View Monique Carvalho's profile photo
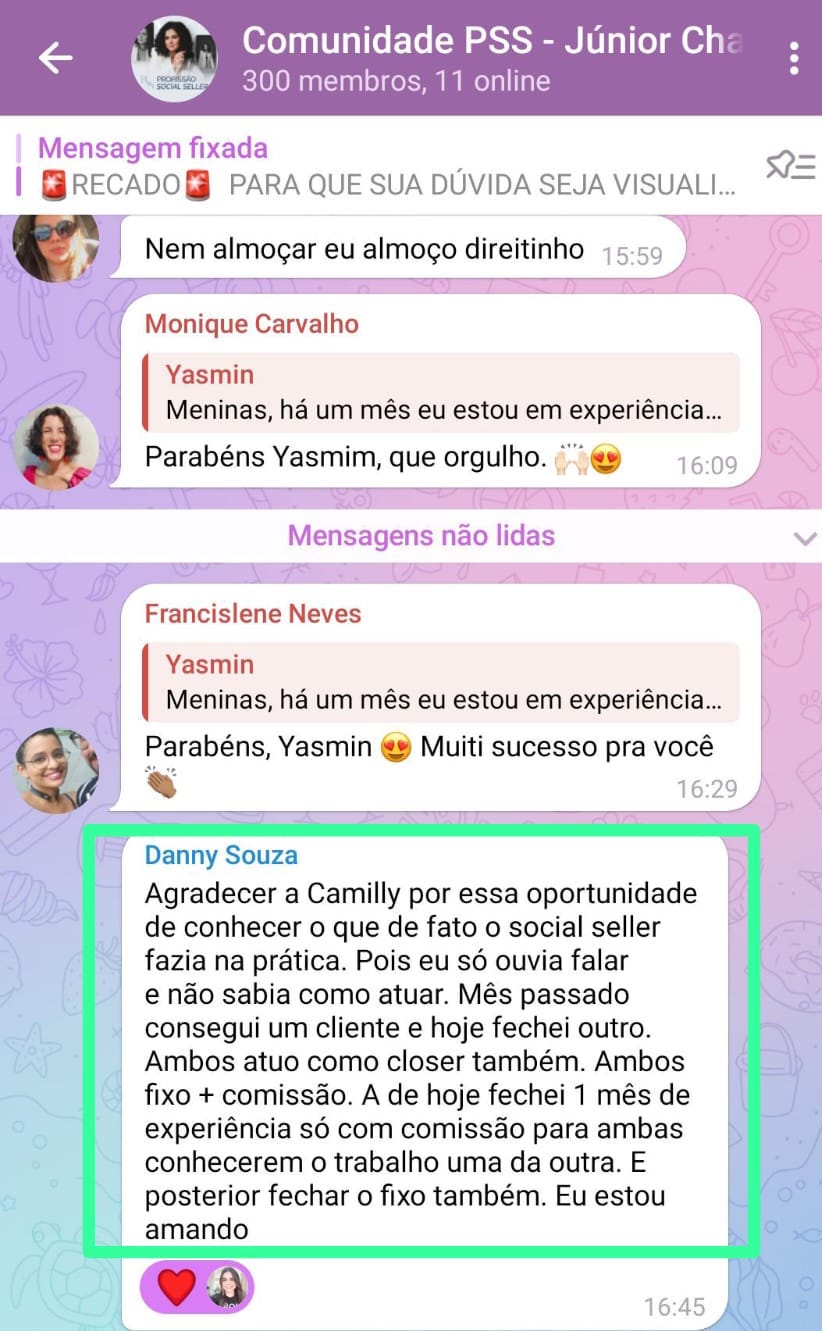Image resolution: width=822 pixels, height=1331 pixels. (x=56, y=446)
